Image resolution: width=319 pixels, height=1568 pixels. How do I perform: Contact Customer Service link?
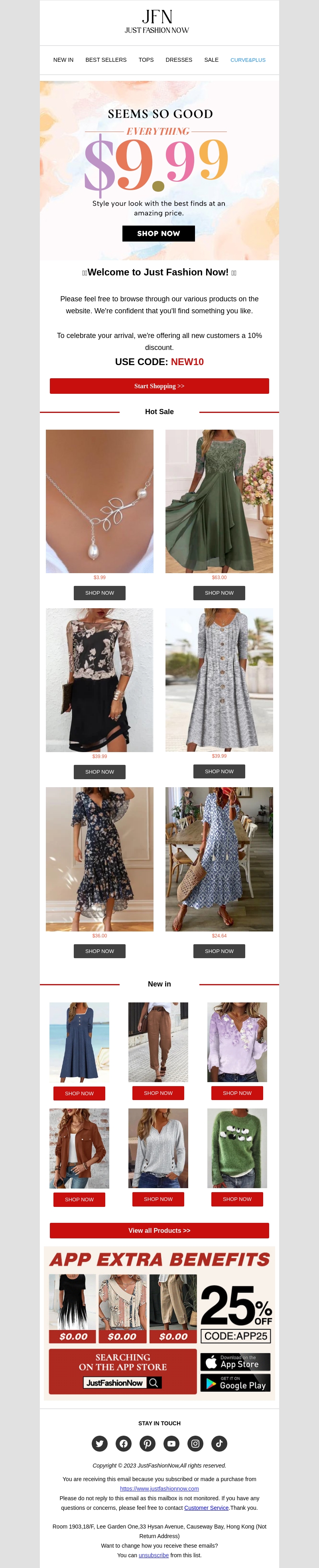coord(207,1508)
